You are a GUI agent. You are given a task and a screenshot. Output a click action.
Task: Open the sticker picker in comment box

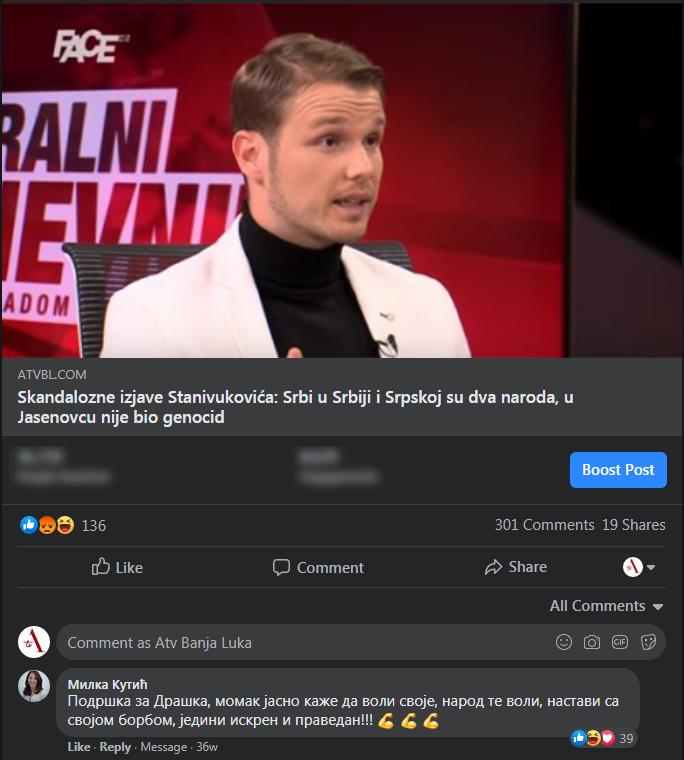point(648,642)
